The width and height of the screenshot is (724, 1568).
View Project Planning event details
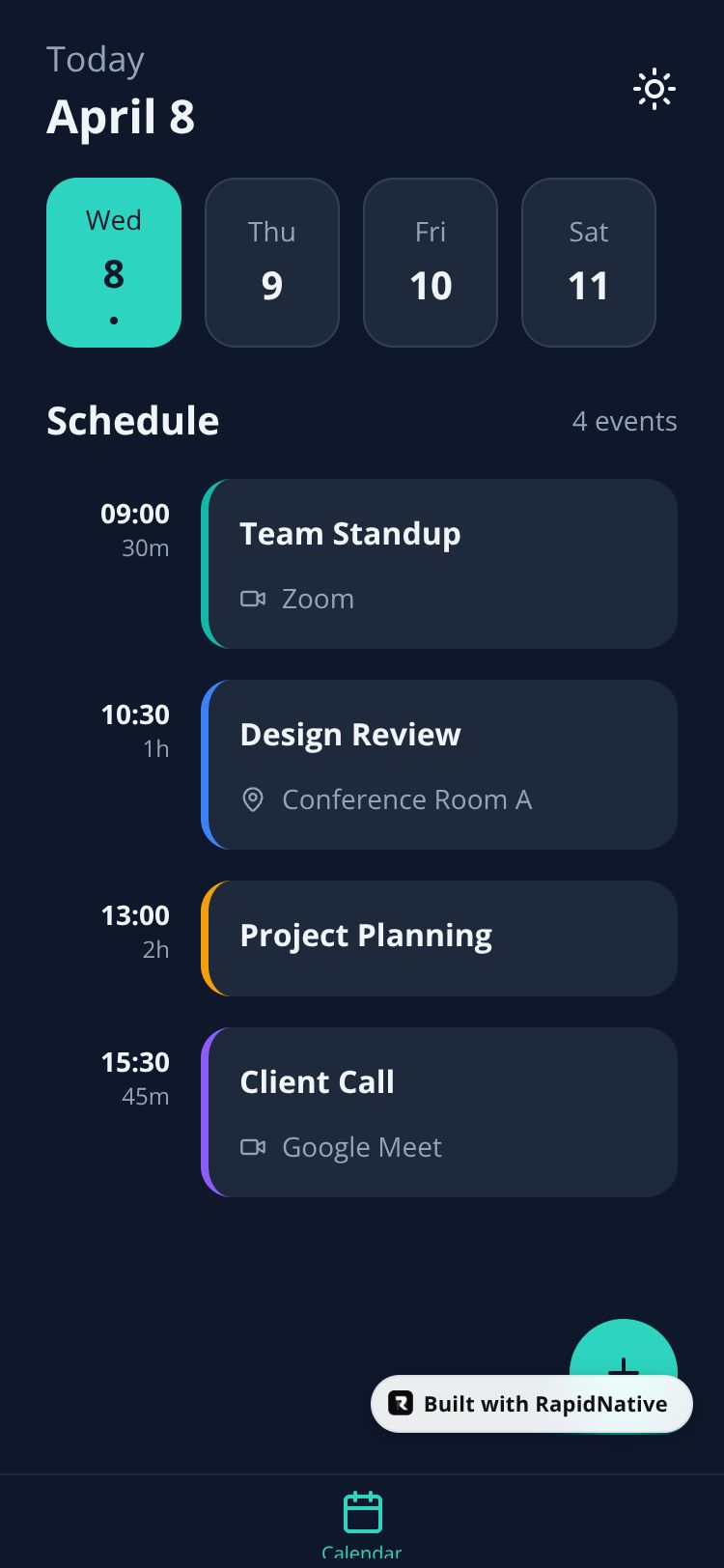pyautogui.click(x=440, y=938)
